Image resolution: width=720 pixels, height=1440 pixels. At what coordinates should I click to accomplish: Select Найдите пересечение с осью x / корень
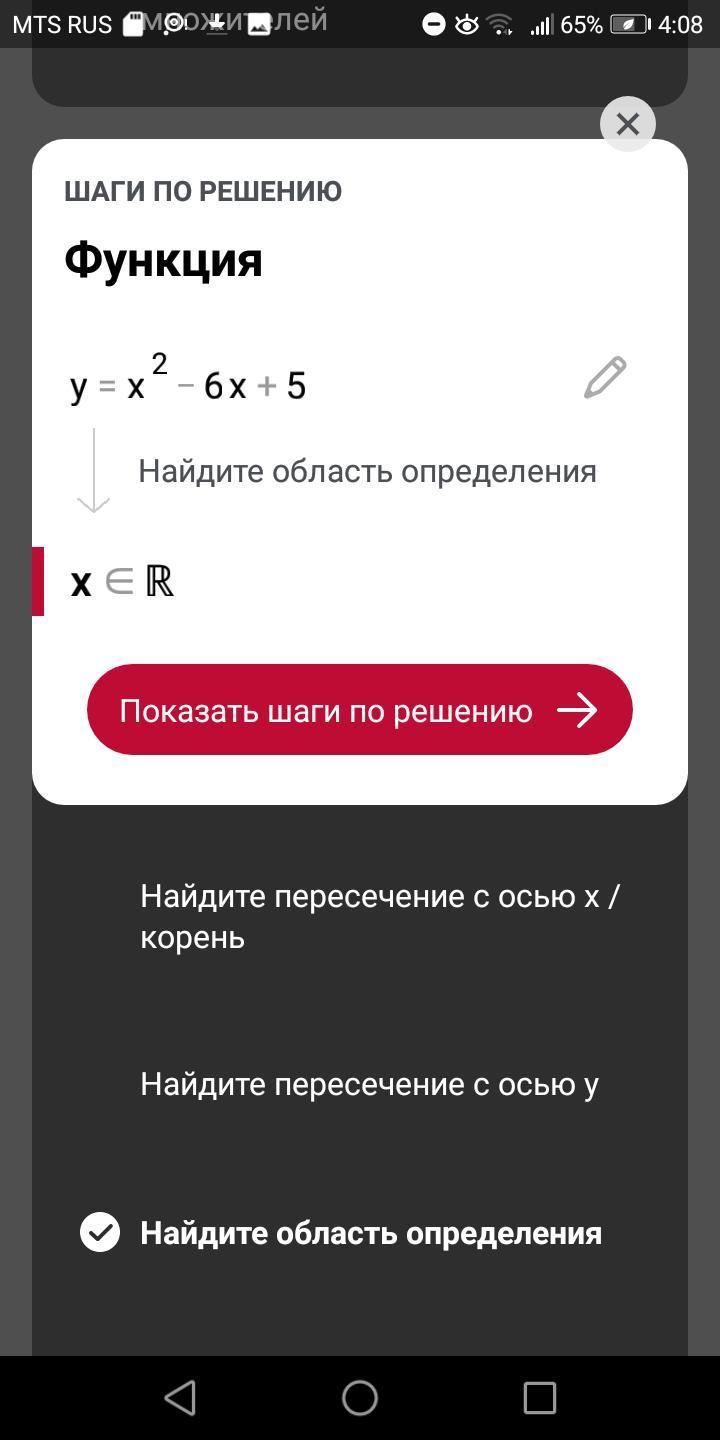point(380,916)
